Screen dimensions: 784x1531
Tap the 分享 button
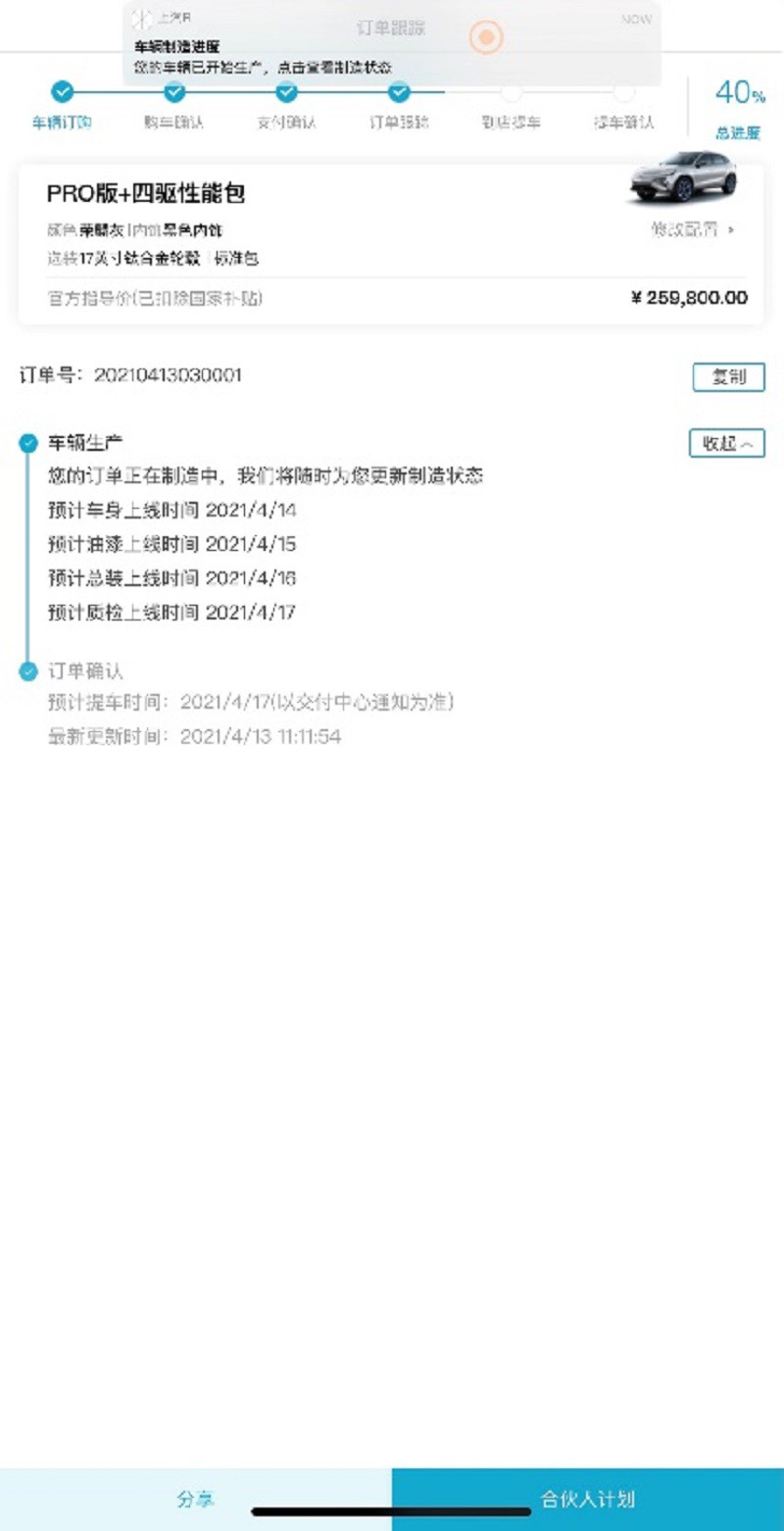(x=195, y=1499)
